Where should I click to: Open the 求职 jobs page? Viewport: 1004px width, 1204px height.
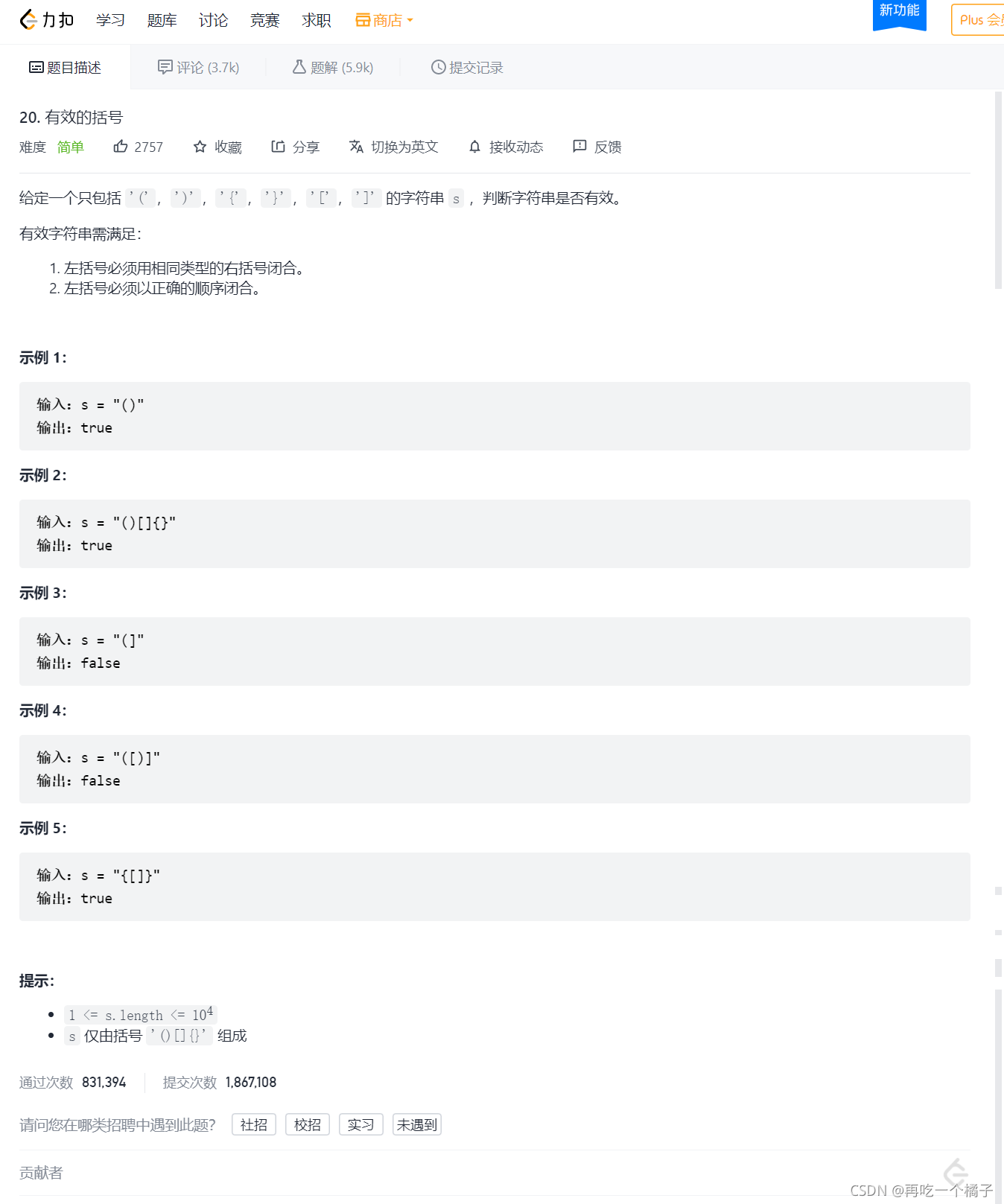point(316,20)
